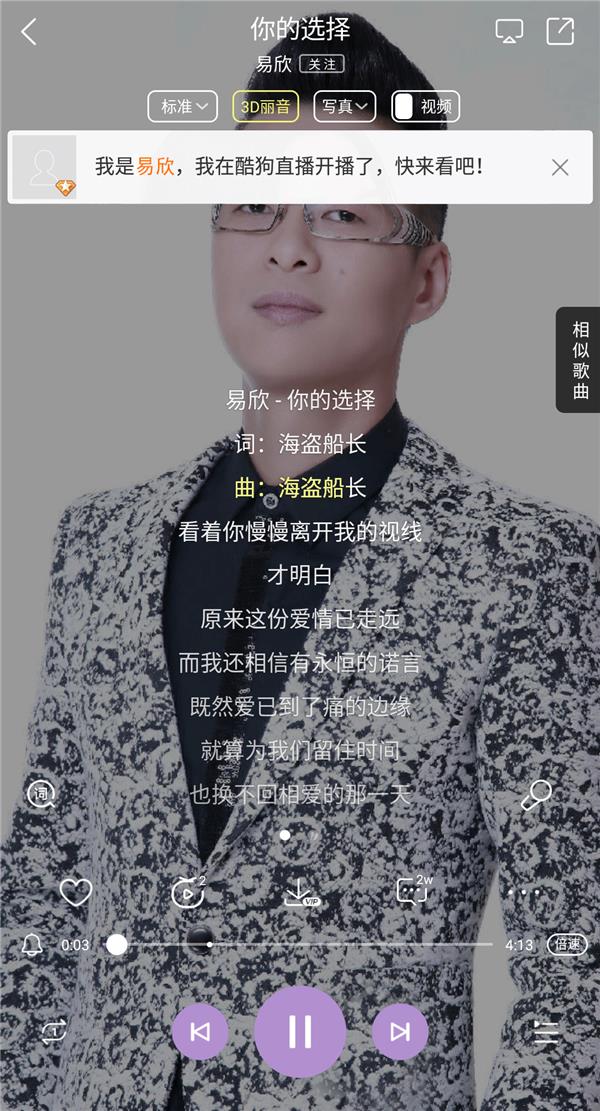The image size is (600, 1111).
Task: Open the 倍速 playback speed option
Action: click(567, 944)
